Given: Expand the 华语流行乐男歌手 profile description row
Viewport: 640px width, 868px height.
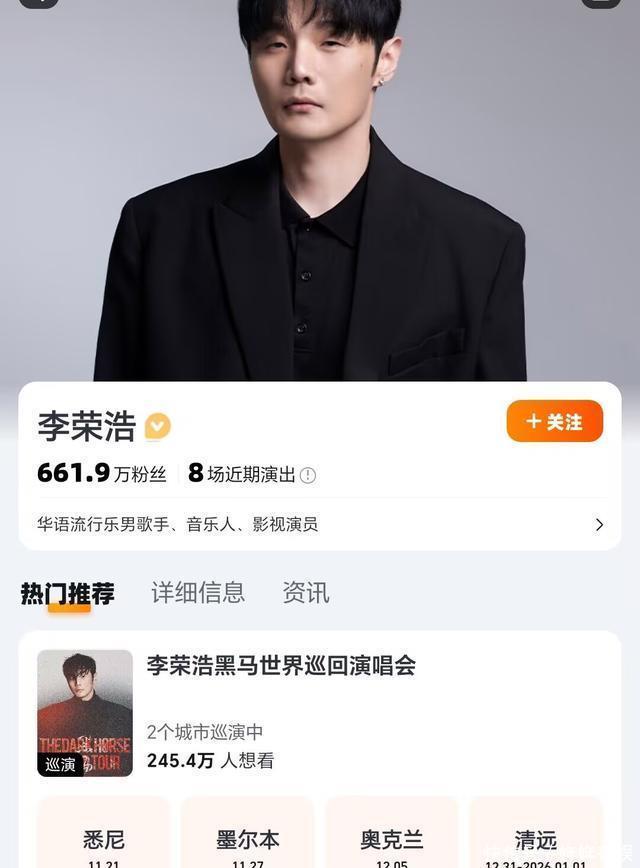Looking at the screenshot, I should (598, 525).
